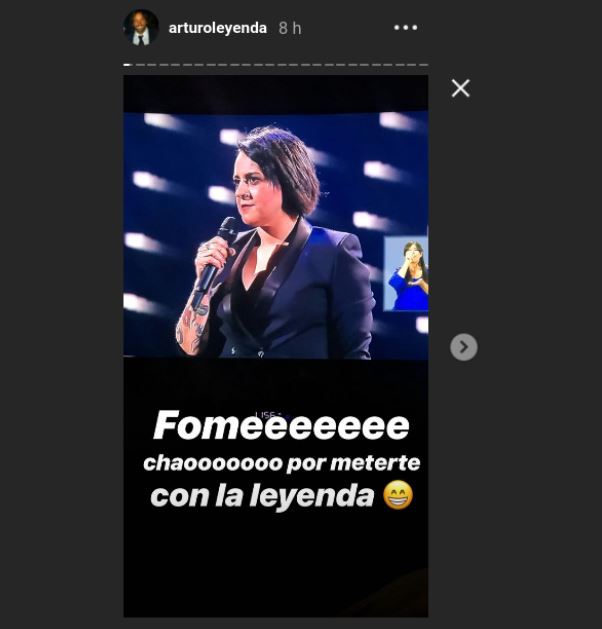This screenshot has height=629, width=602.
Task: Close the story viewer
Action: [460, 88]
